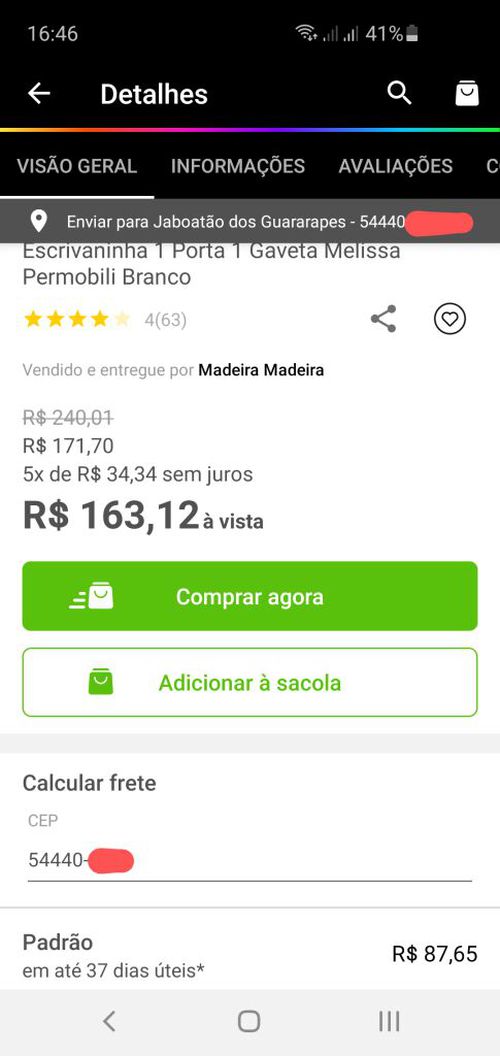Switch to the Informações tab
Screen dimensions: 500x1056
pyautogui.click(x=238, y=166)
